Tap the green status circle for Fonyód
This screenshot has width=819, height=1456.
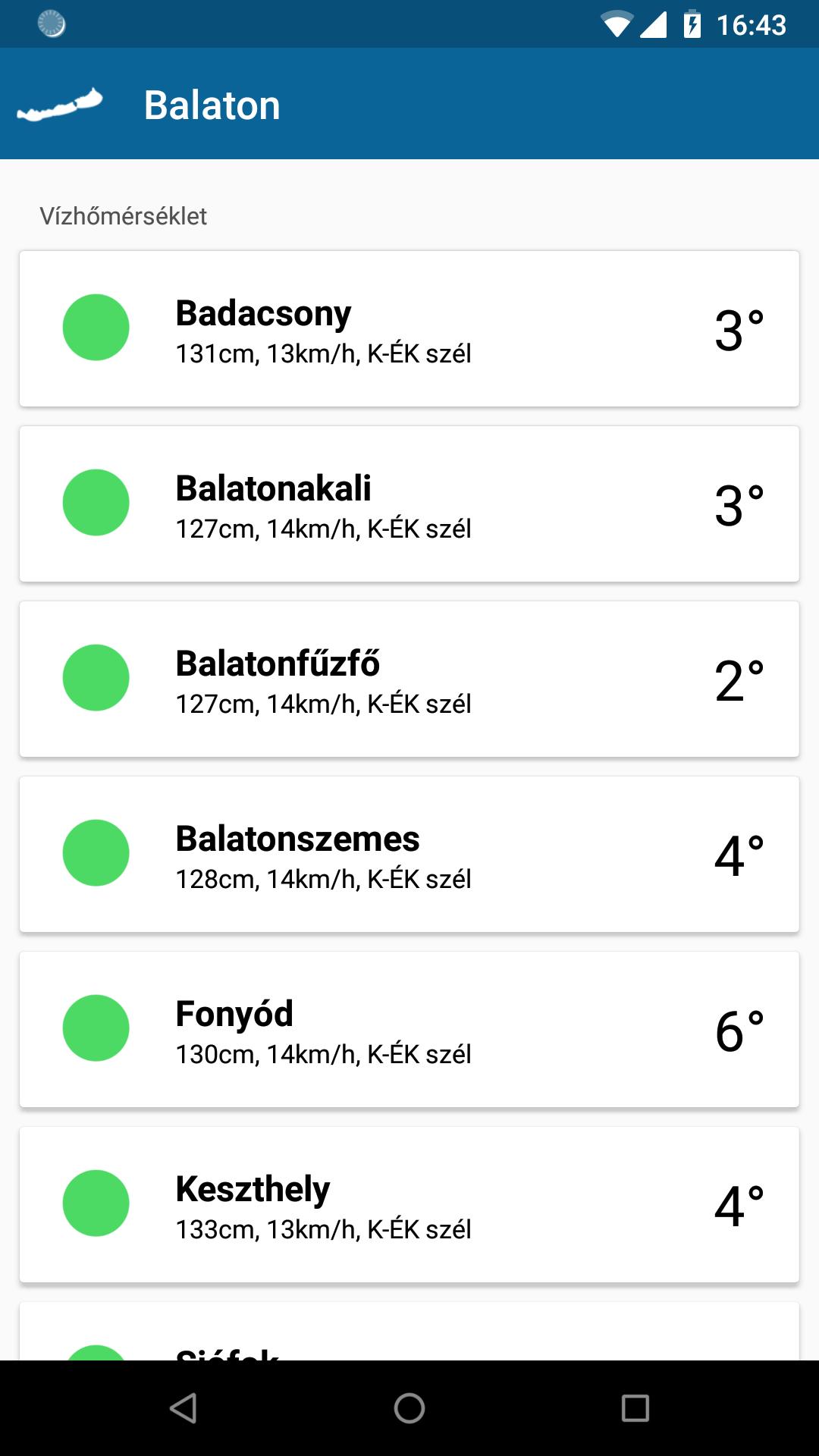point(96,1028)
